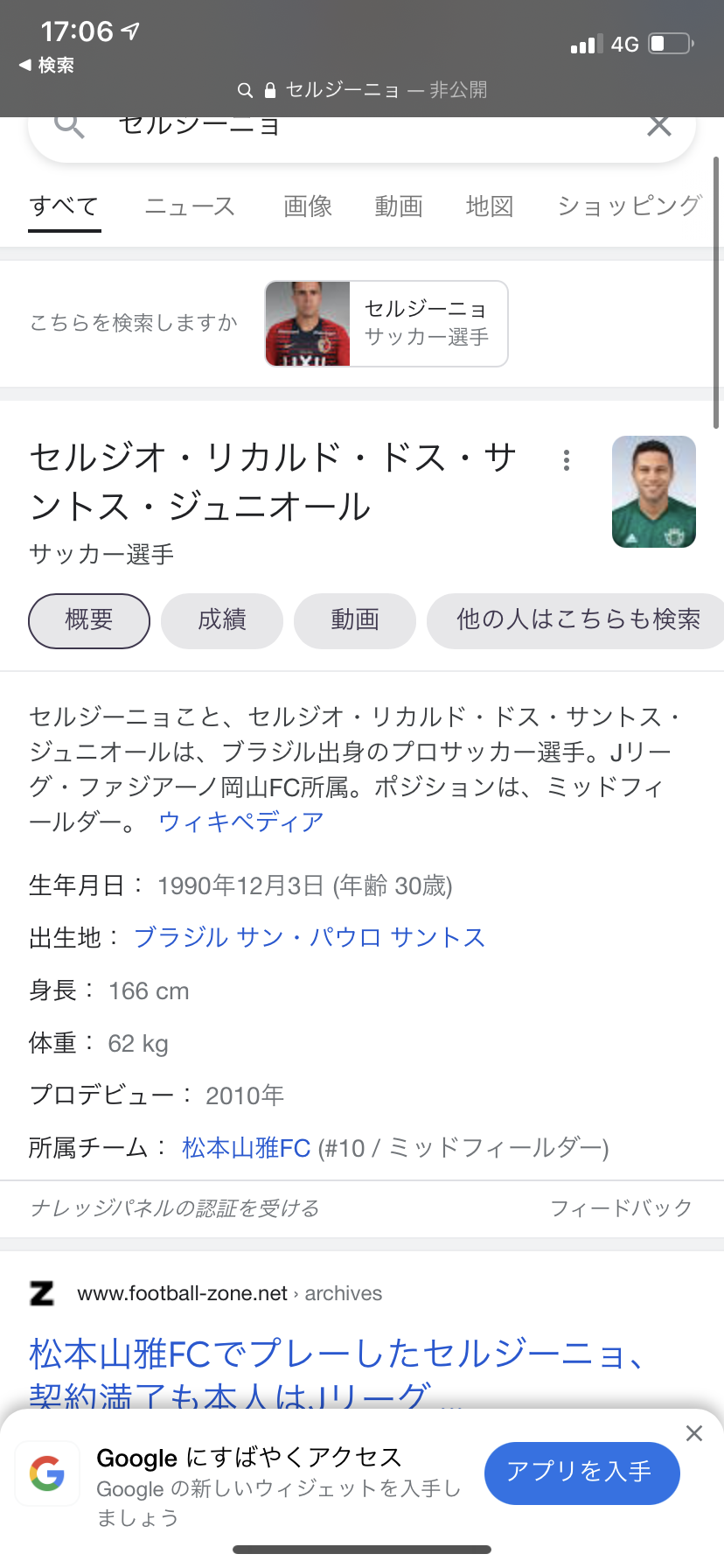Open the player's profile photo
Screen dimensions: 724x1568
click(653, 492)
